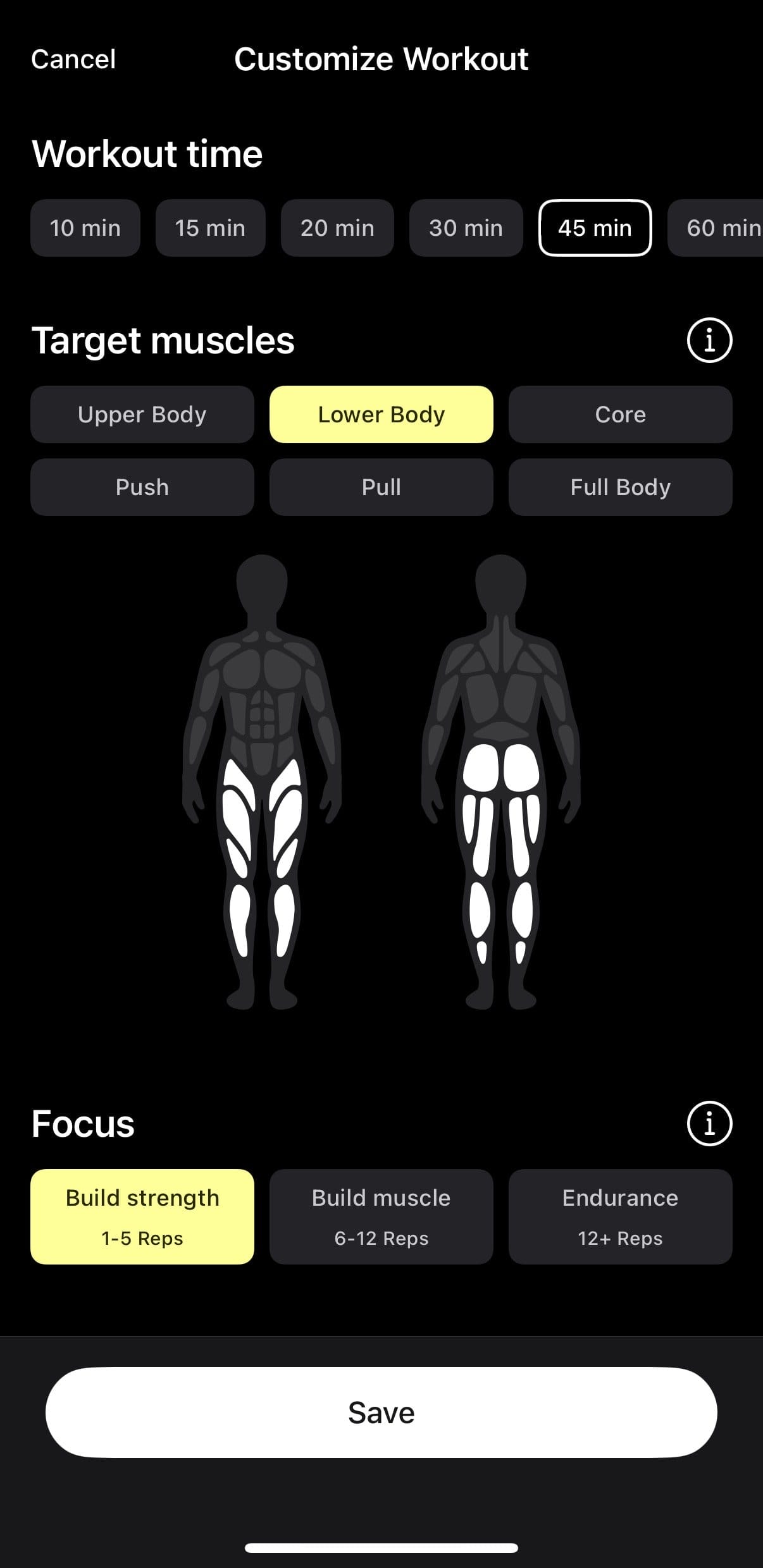Open the Focus info icon
The height and width of the screenshot is (1568, 763).
[x=709, y=1124]
